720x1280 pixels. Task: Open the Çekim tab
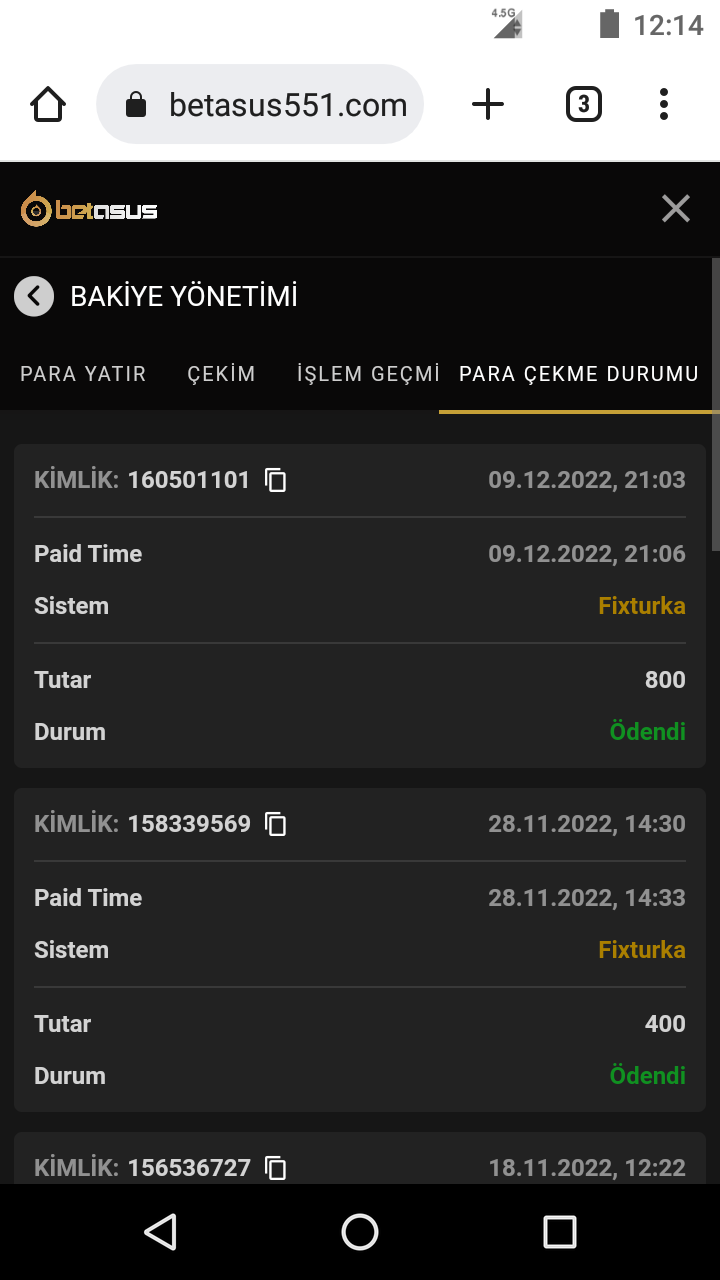221,374
